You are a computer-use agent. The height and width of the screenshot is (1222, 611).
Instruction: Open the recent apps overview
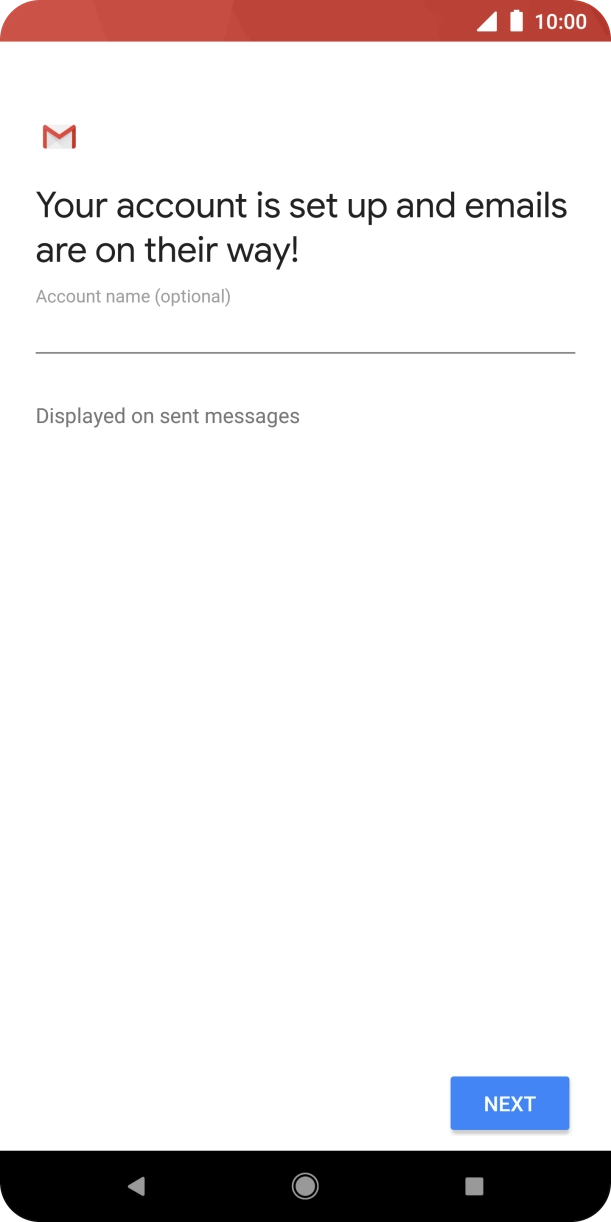(474, 1186)
